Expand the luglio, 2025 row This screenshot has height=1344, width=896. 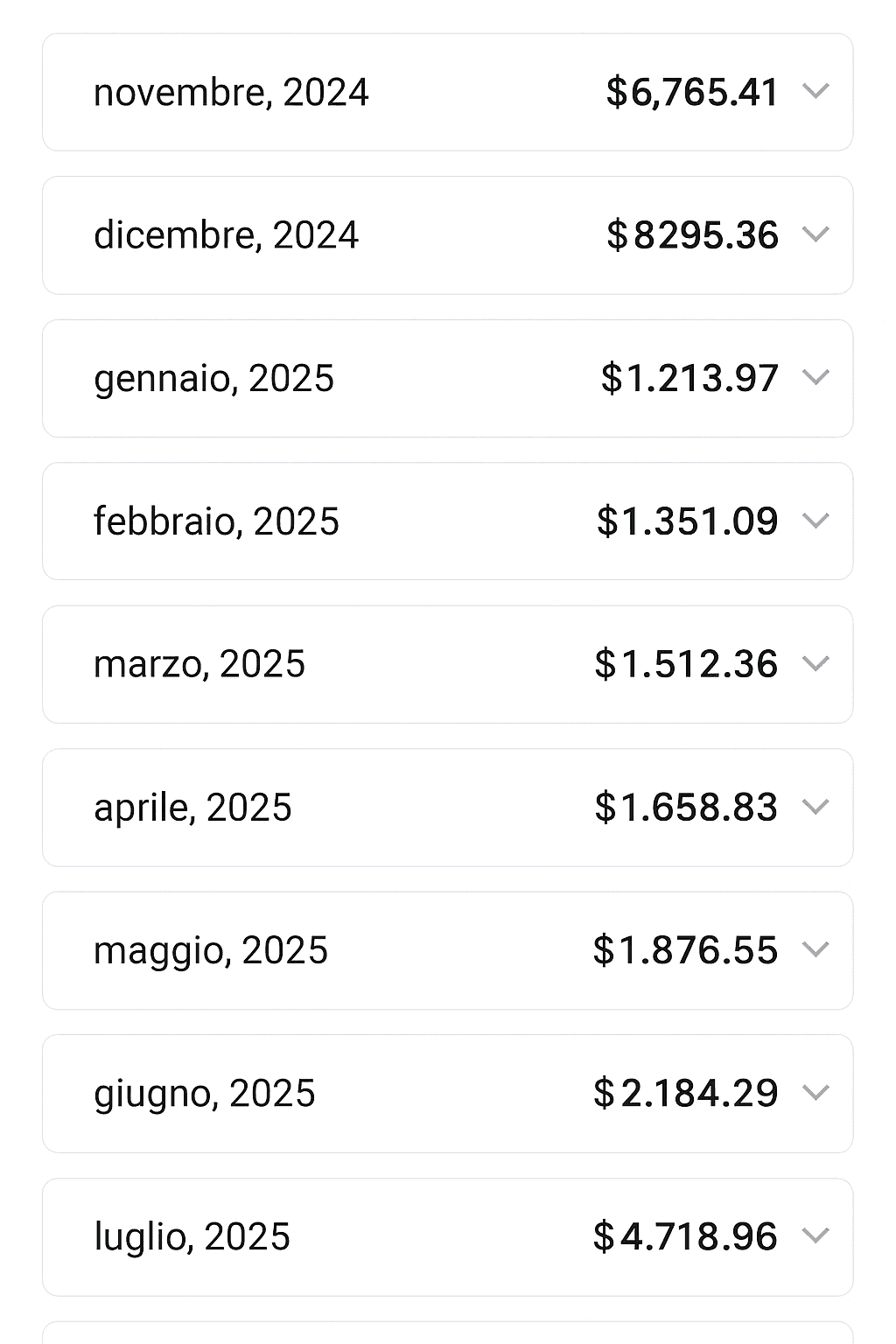[x=815, y=1235]
